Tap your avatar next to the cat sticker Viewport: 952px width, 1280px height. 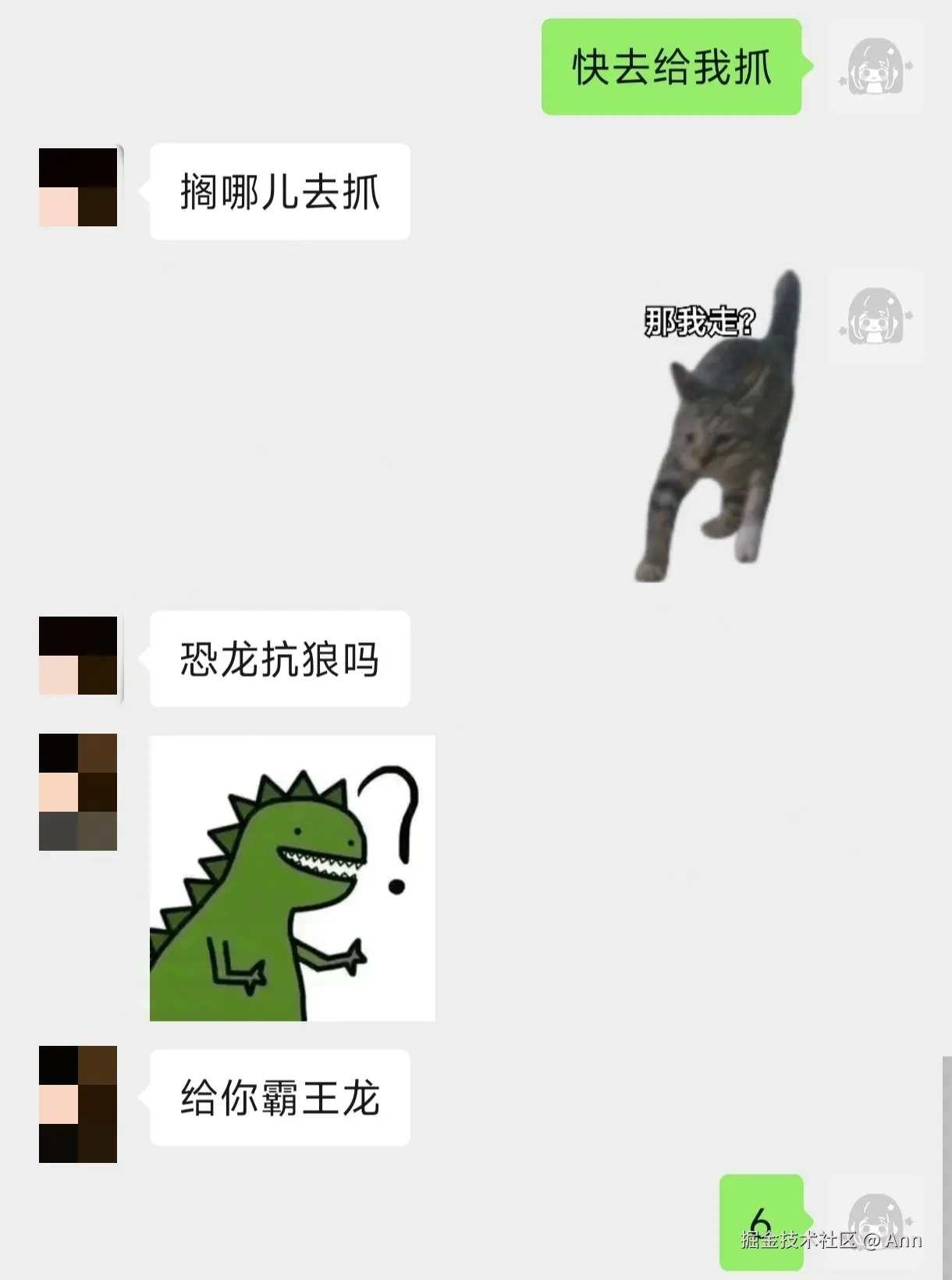(876, 316)
